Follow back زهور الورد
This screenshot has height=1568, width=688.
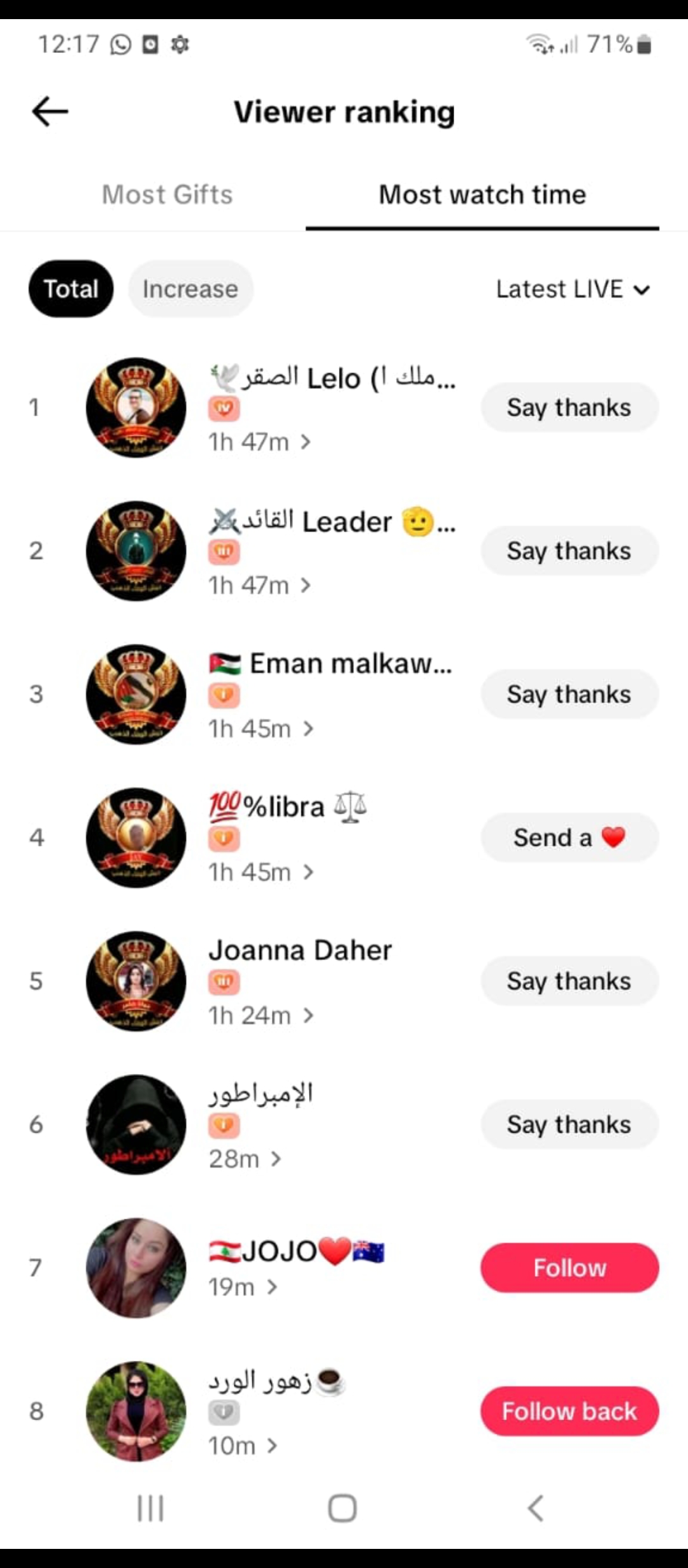(x=569, y=1411)
